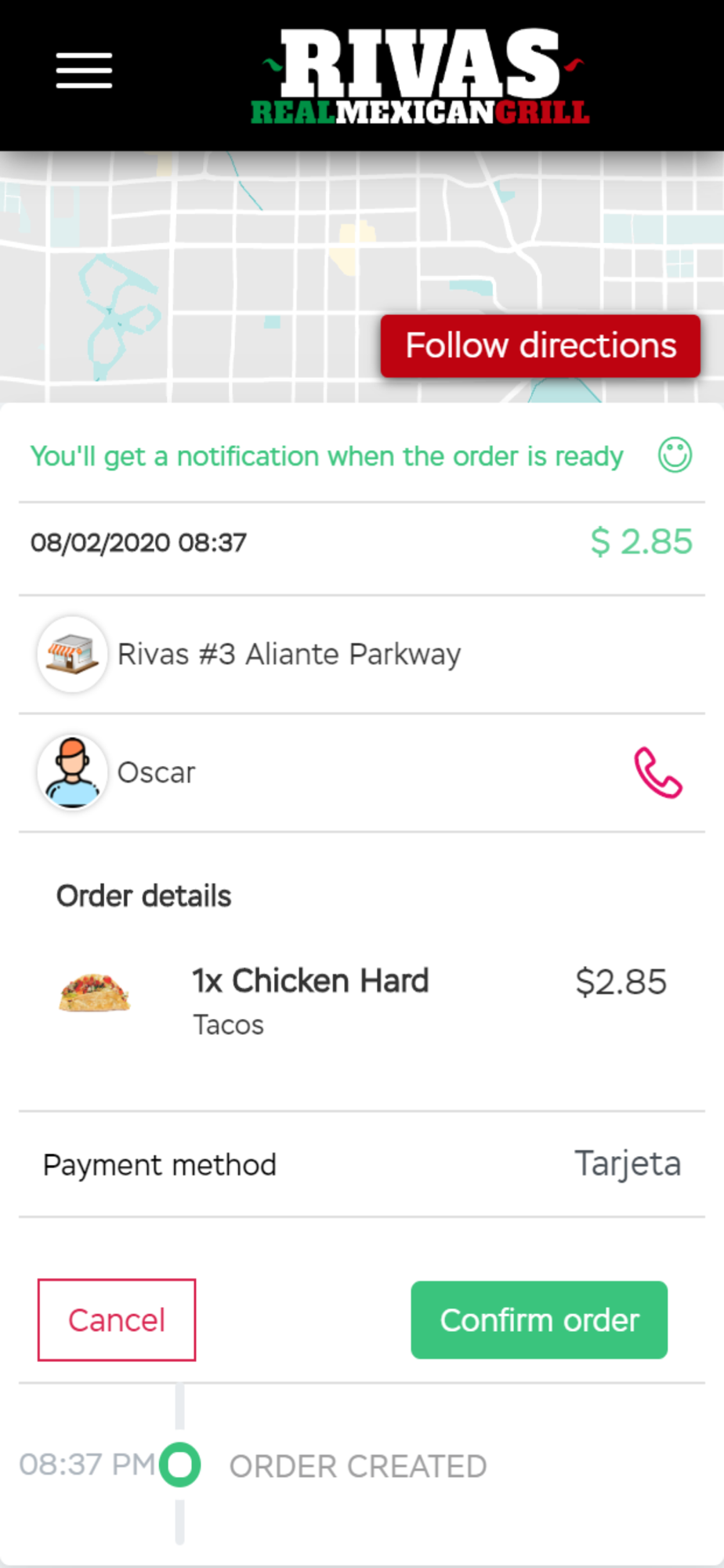This screenshot has width=724, height=1568.
Task: Tap the Follow directions button
Action: pyautogui.click(x=540, y=346)
